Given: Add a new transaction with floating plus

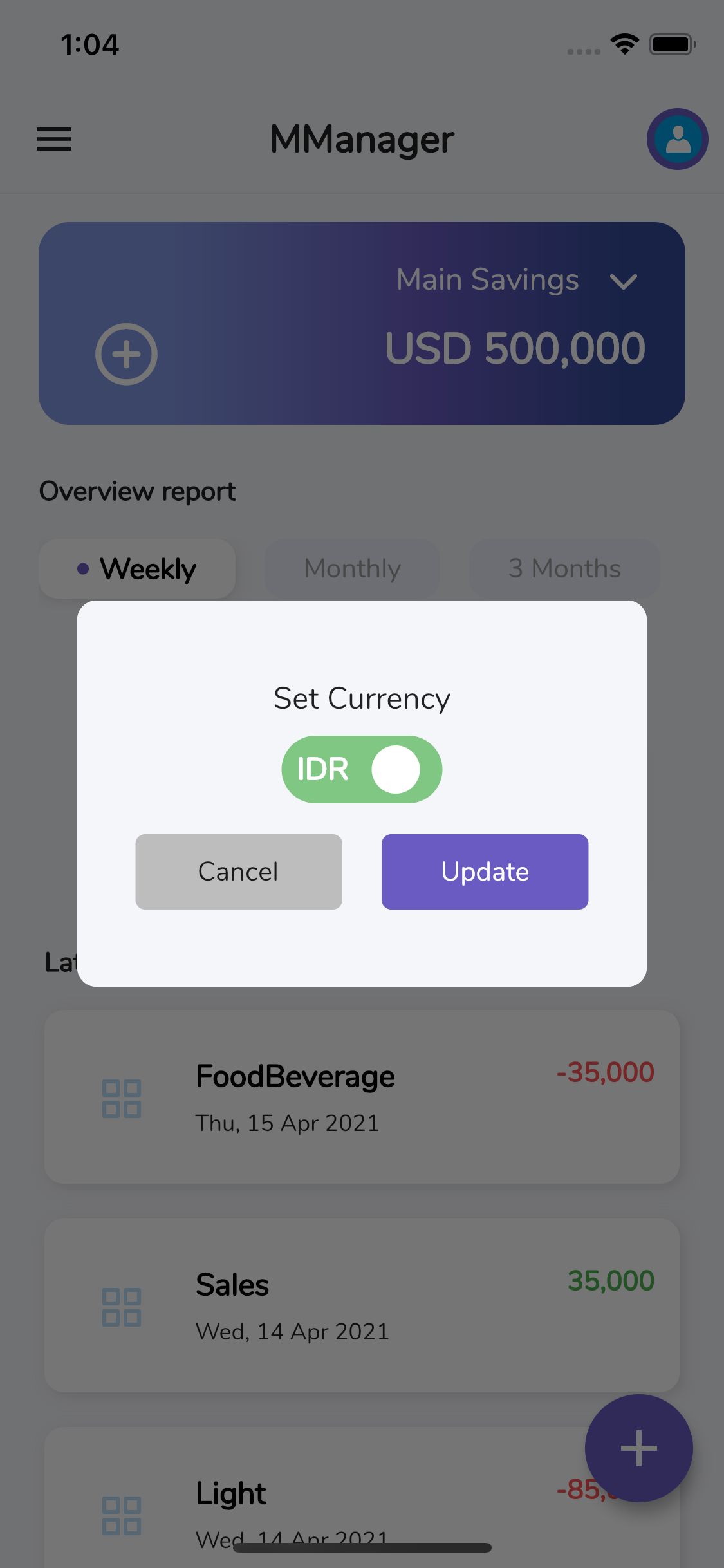Looking at the screenshot, I should (638, 1448).
